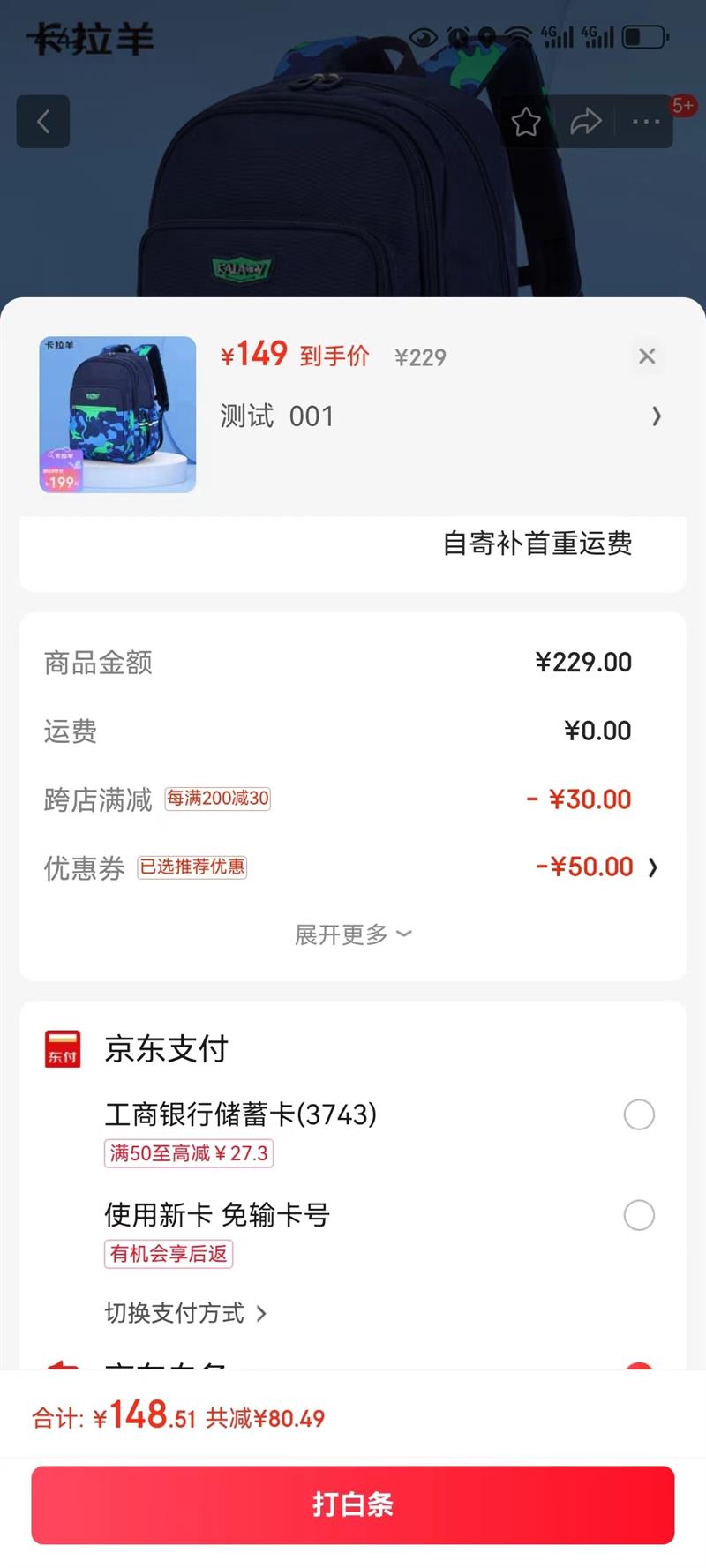Tap 切换支付方式 to change payment method
Image resolution: width=706 pixels, height=1568 pixels.
tap(185, 1313)
